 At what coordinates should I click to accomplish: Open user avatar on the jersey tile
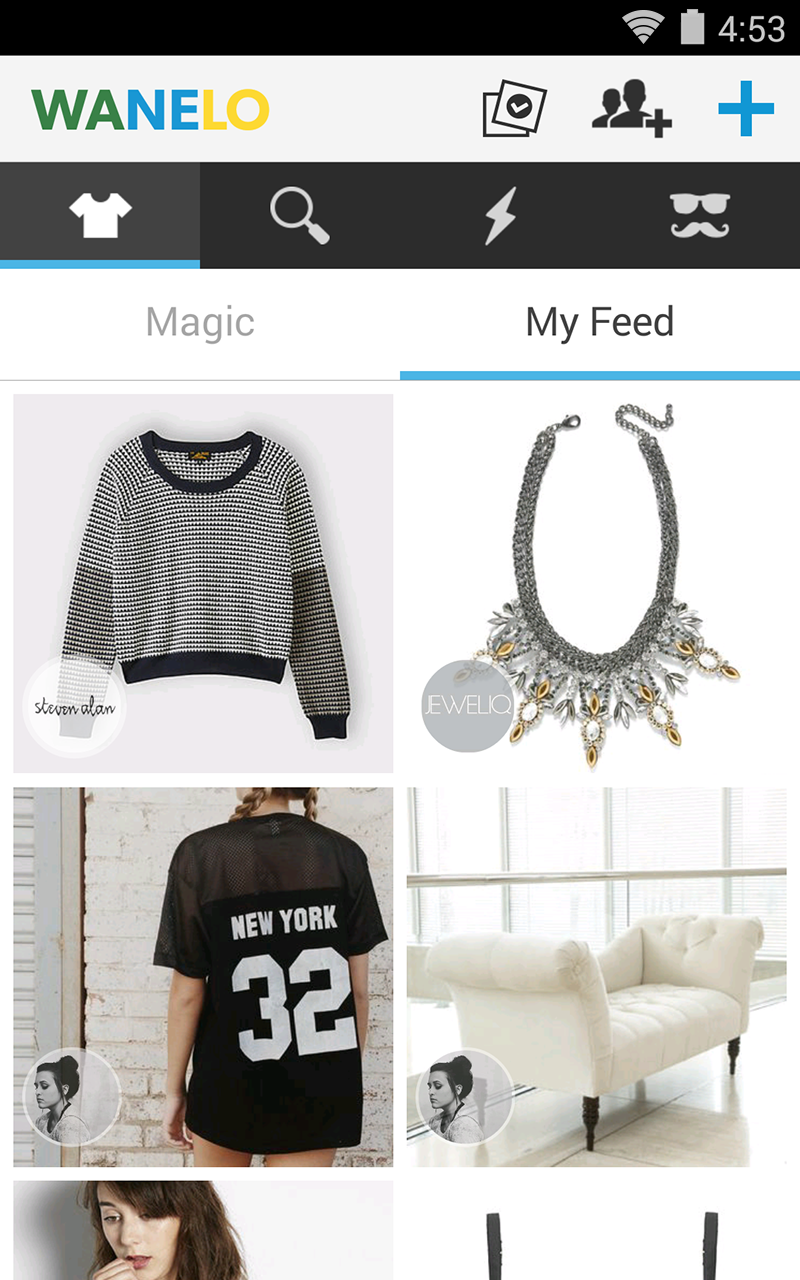pos(70,1097)
